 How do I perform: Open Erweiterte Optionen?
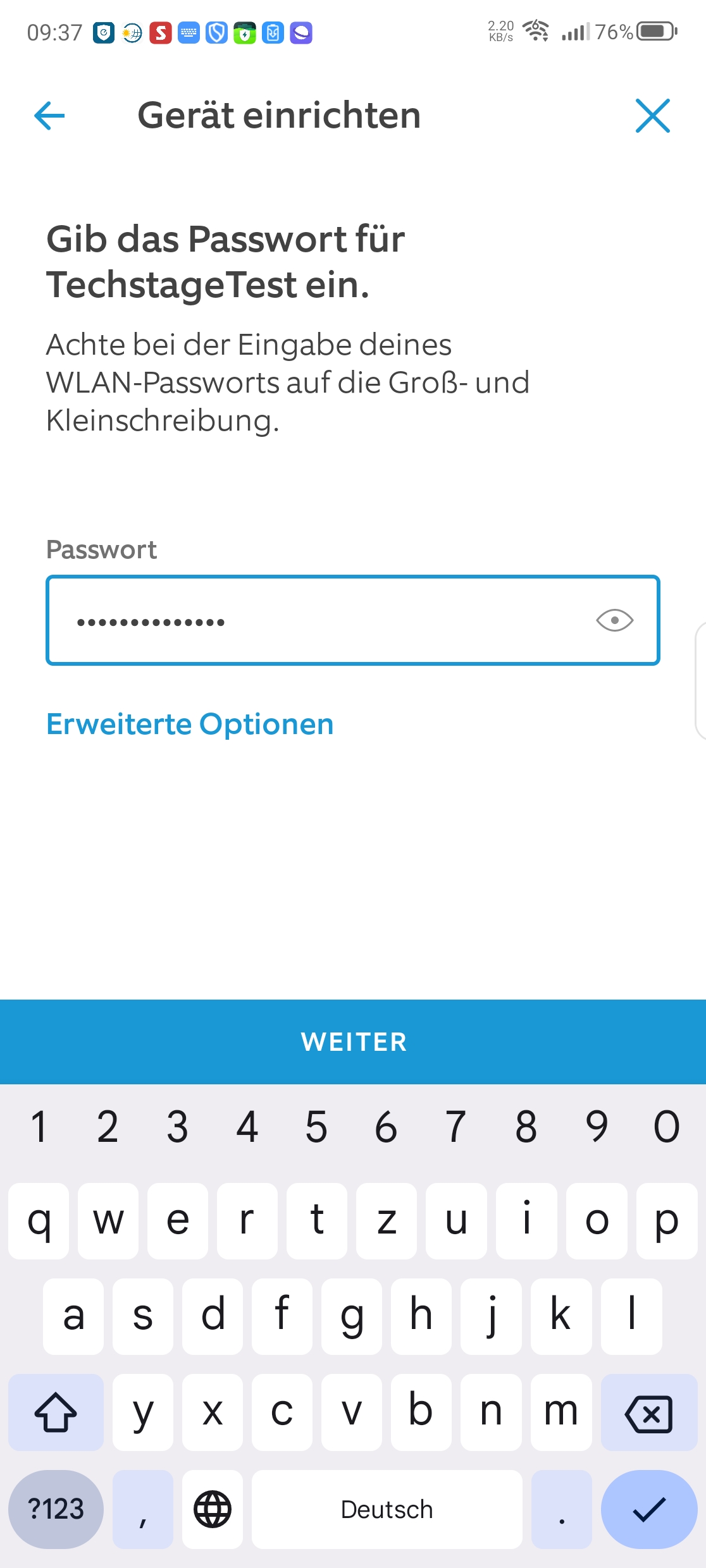(x=190, y=724)
